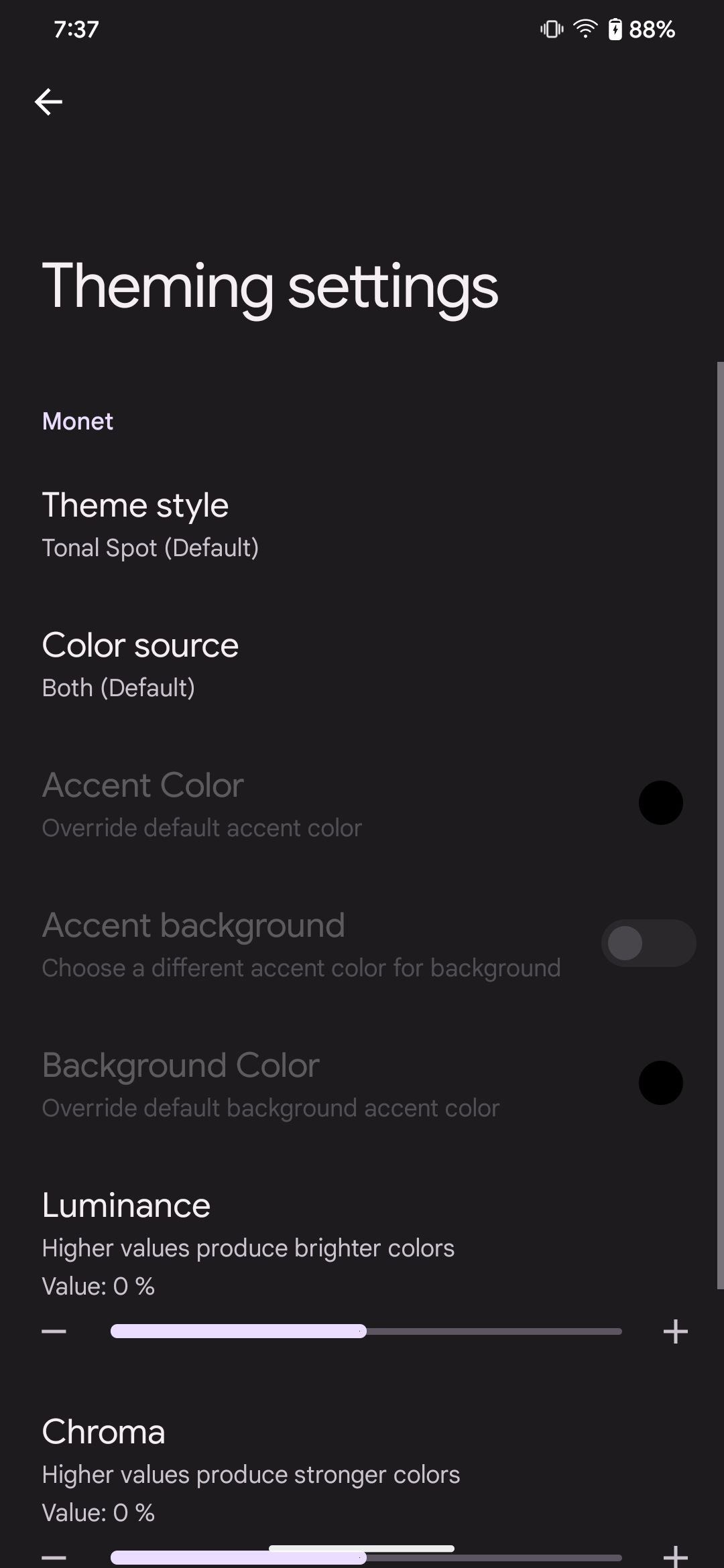Increase Chroma with the plus button

pyautogui.click(x=675, y=1556)
